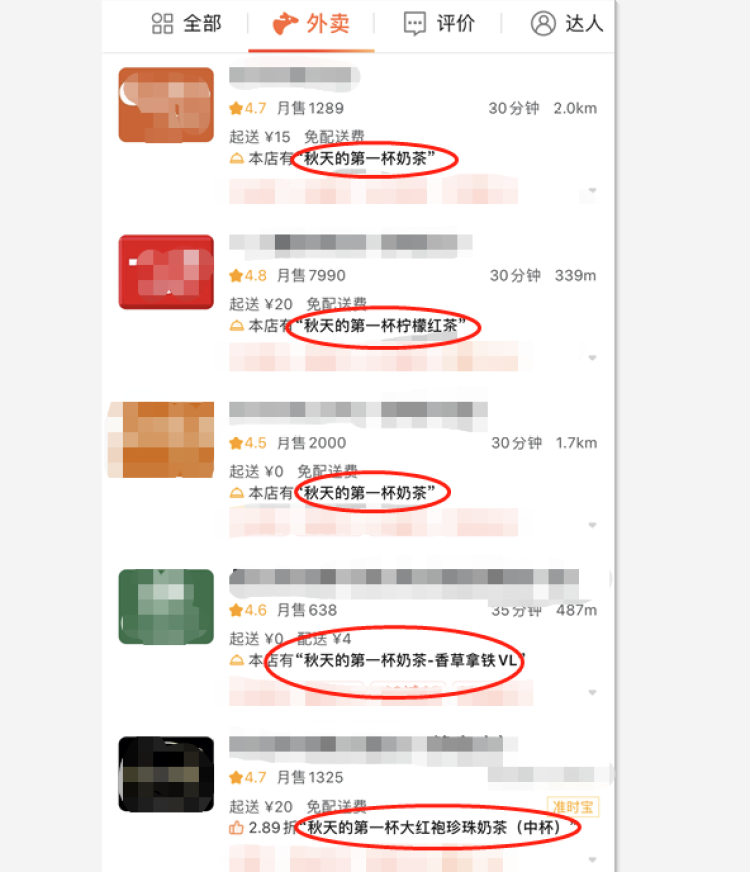The height and width of the screenshot is (872, 750).
Task: Go to the 达人 tab
Action: (567, 24)
